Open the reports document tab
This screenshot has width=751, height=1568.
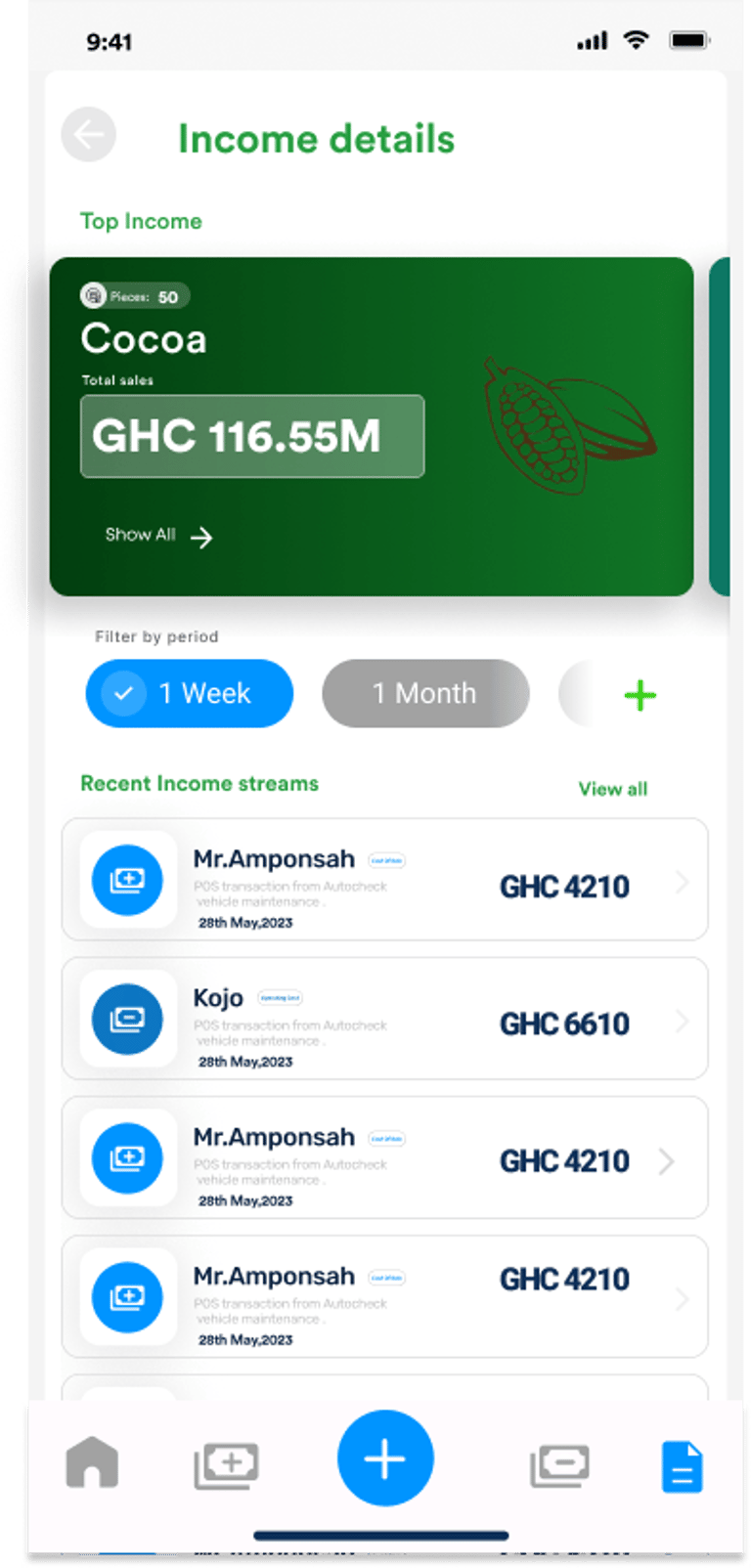[682, 1466]
